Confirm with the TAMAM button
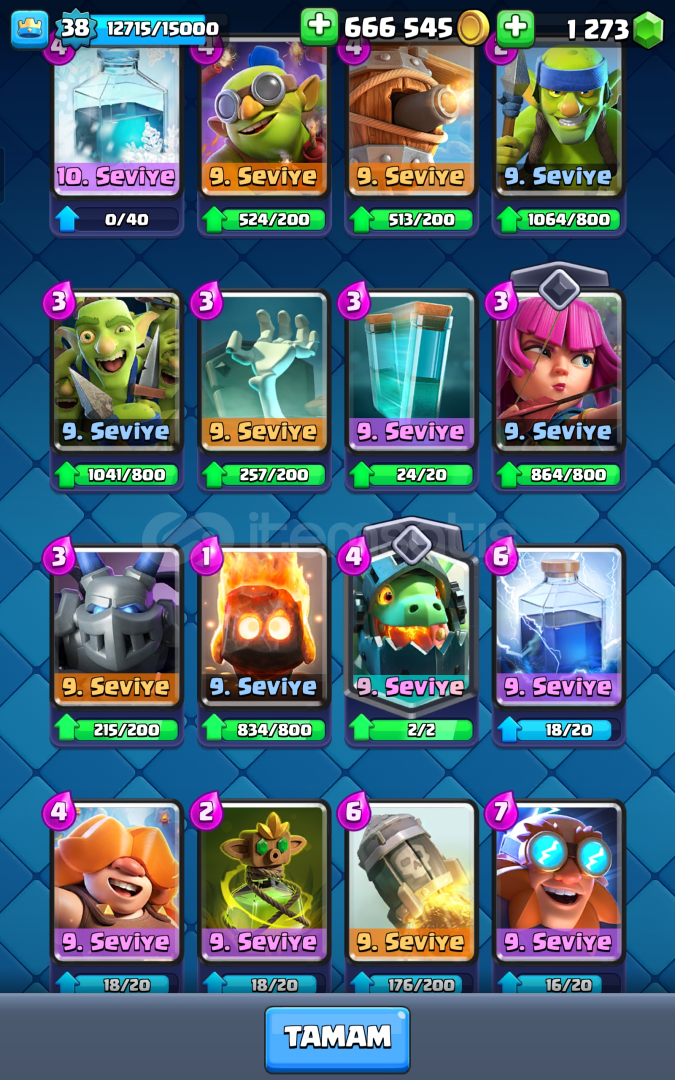 (337, 1038)
